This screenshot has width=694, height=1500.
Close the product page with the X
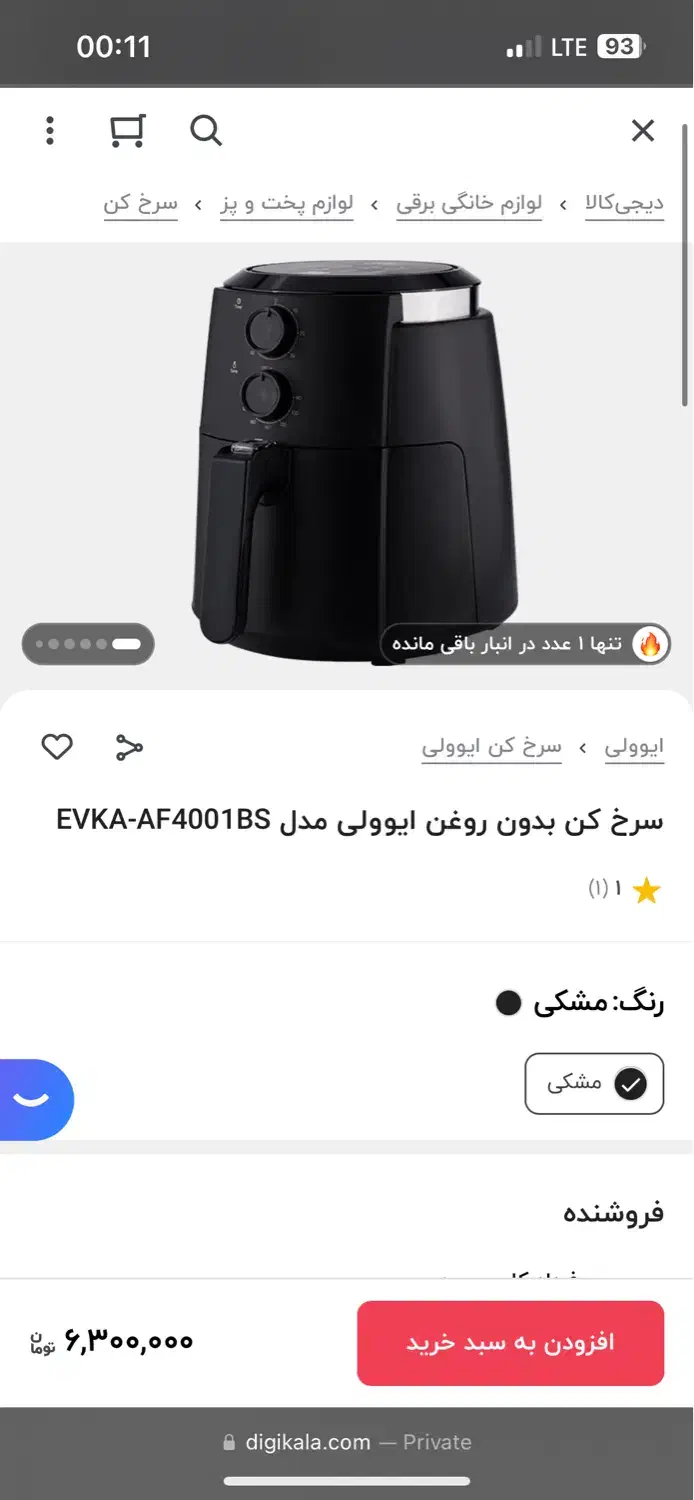642,131
